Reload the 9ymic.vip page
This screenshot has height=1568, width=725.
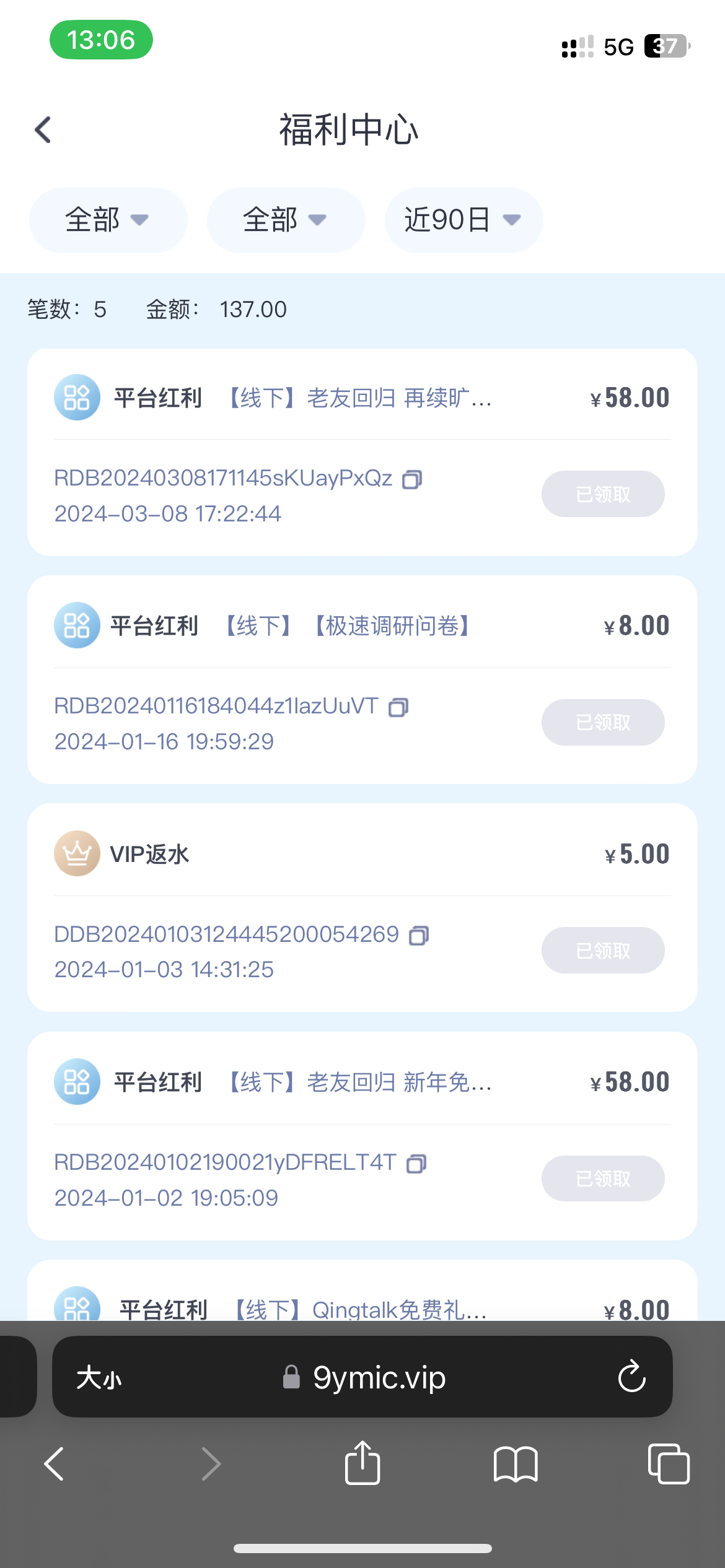click(x=631, y=1377)
